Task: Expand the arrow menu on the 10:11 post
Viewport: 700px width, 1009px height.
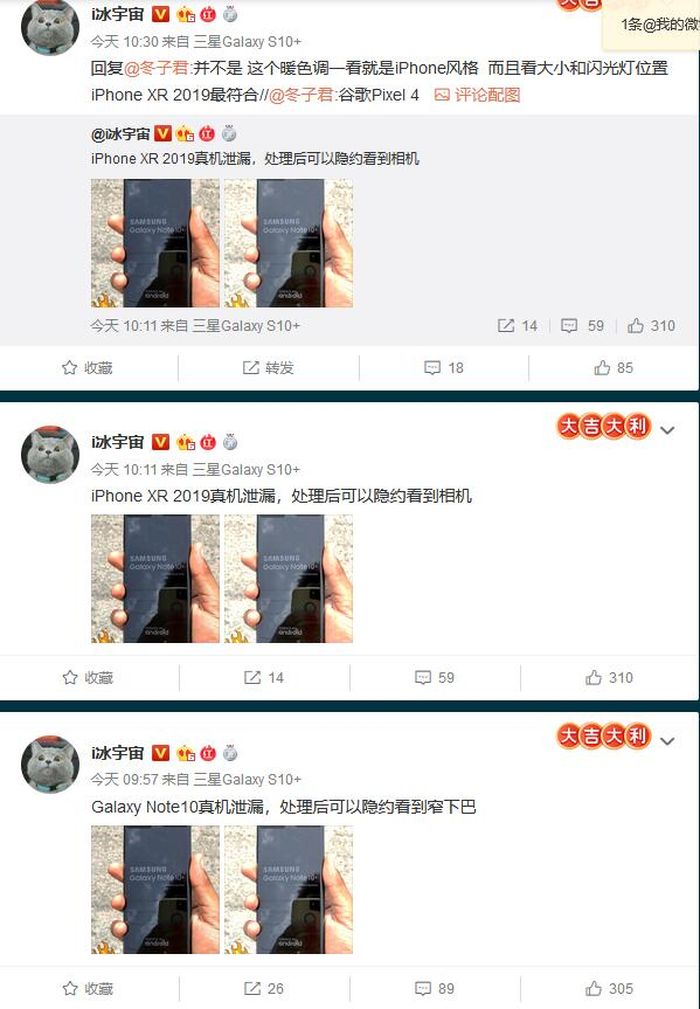Action: pos(668,431)
